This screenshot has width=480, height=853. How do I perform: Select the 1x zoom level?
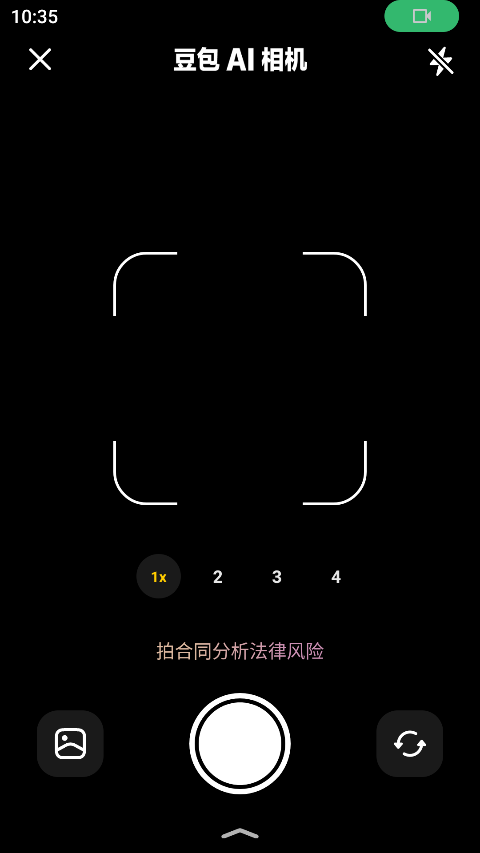[158, 577]
